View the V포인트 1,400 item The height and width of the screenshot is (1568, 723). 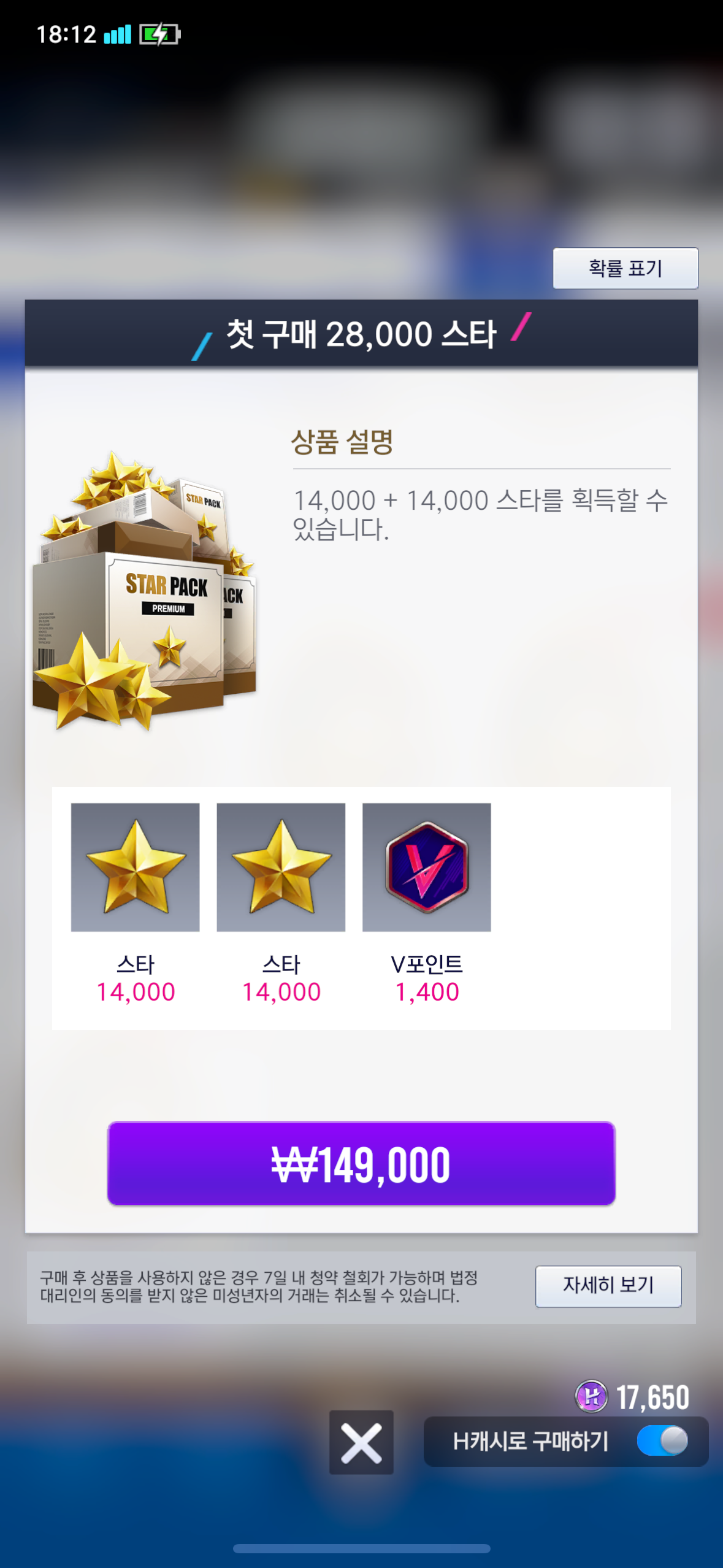click(x=426, y=867)
